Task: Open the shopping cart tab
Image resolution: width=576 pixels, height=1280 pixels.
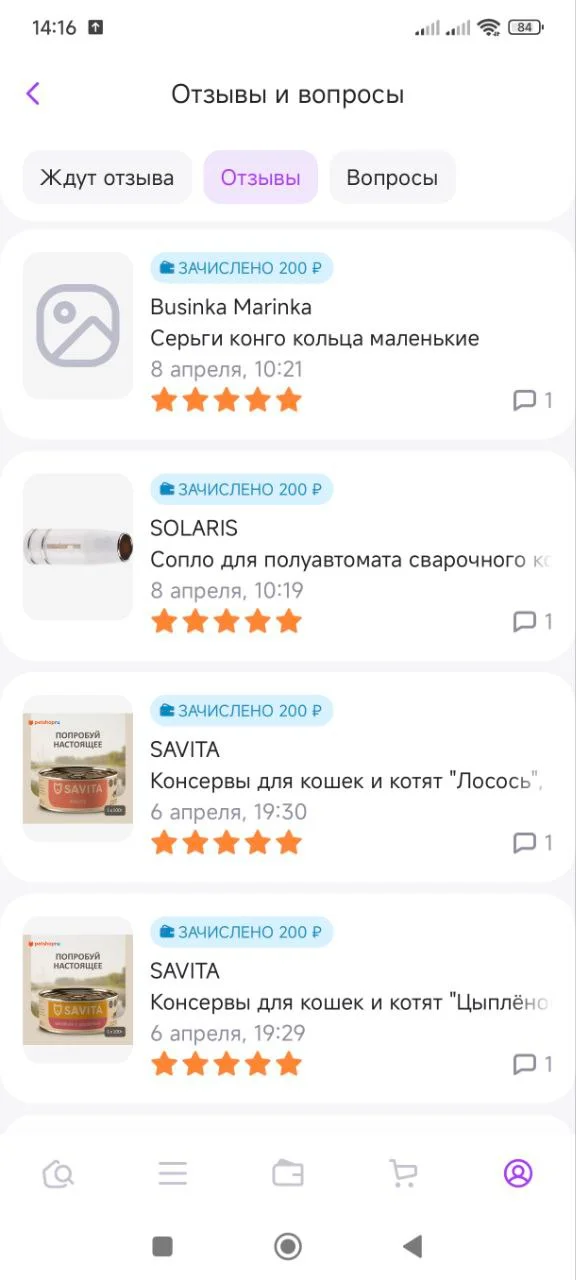Action: pos(403,1173)
